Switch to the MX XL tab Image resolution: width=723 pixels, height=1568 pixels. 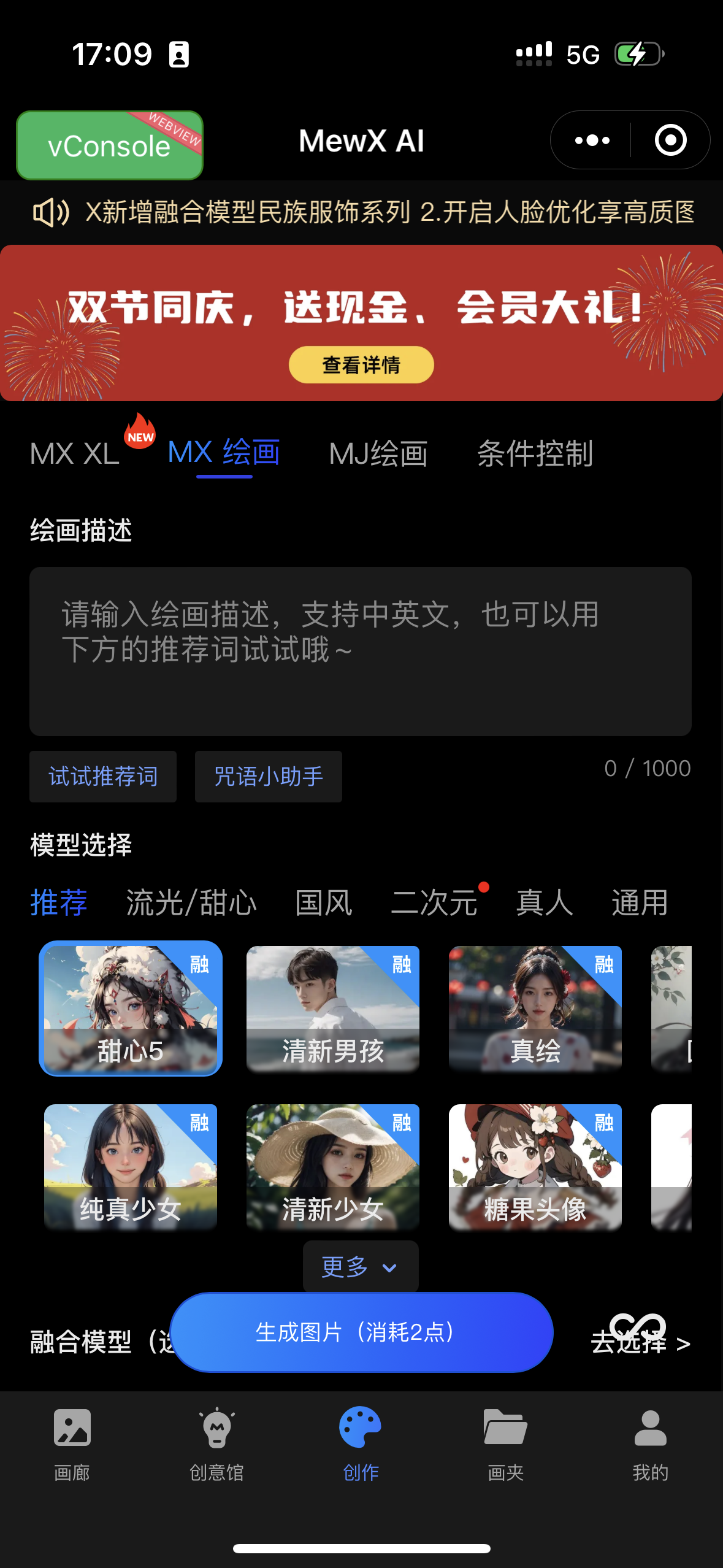(75, 454)
